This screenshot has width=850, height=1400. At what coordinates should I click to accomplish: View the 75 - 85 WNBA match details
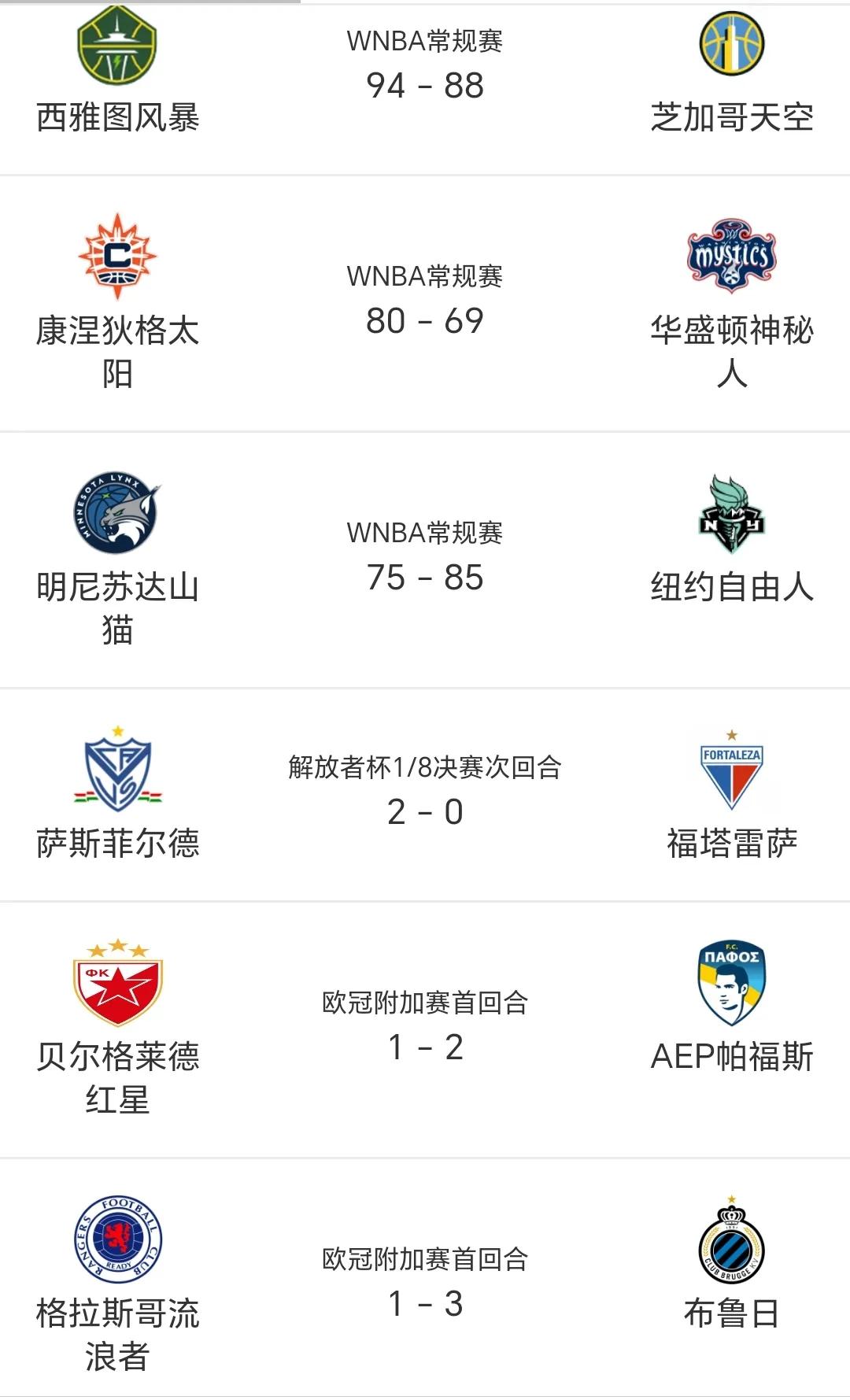pos(425,560)
